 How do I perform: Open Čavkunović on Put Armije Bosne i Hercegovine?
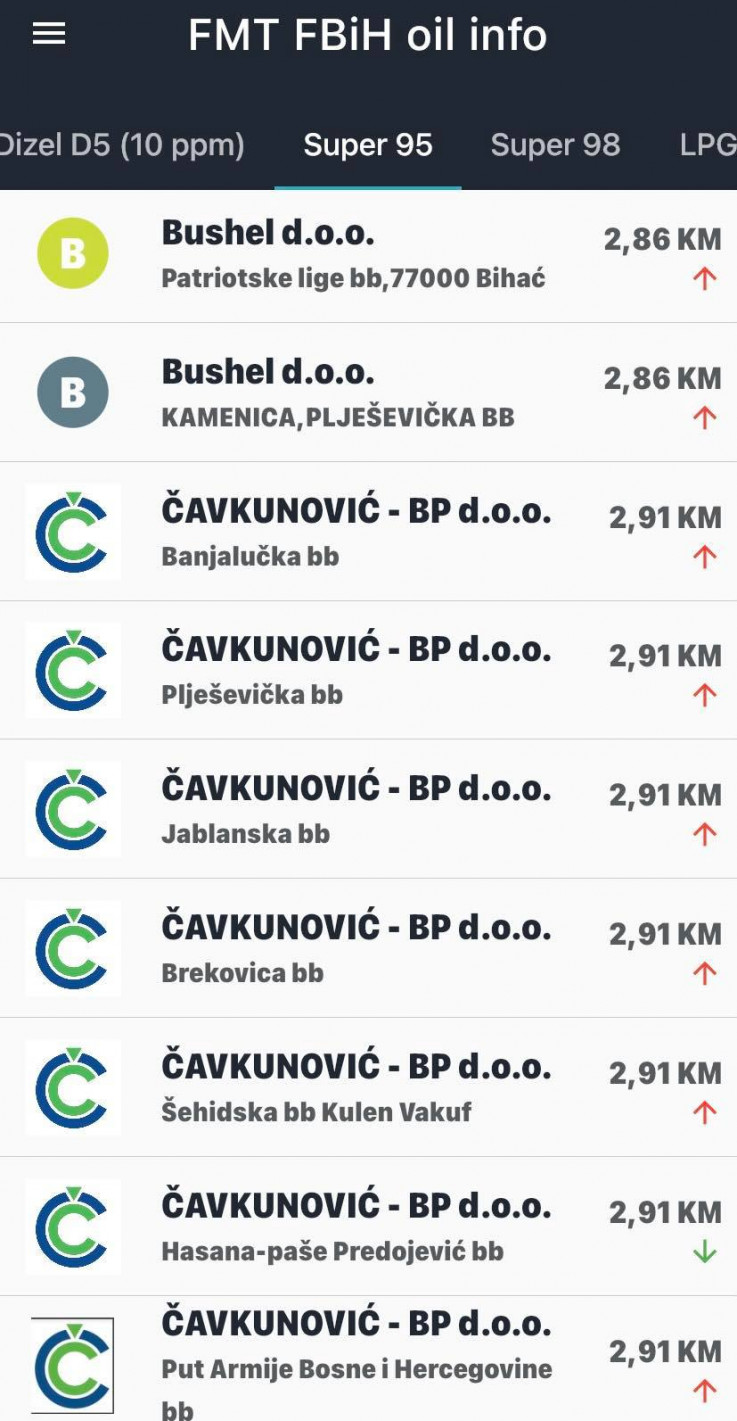[x=368, y=1362]
